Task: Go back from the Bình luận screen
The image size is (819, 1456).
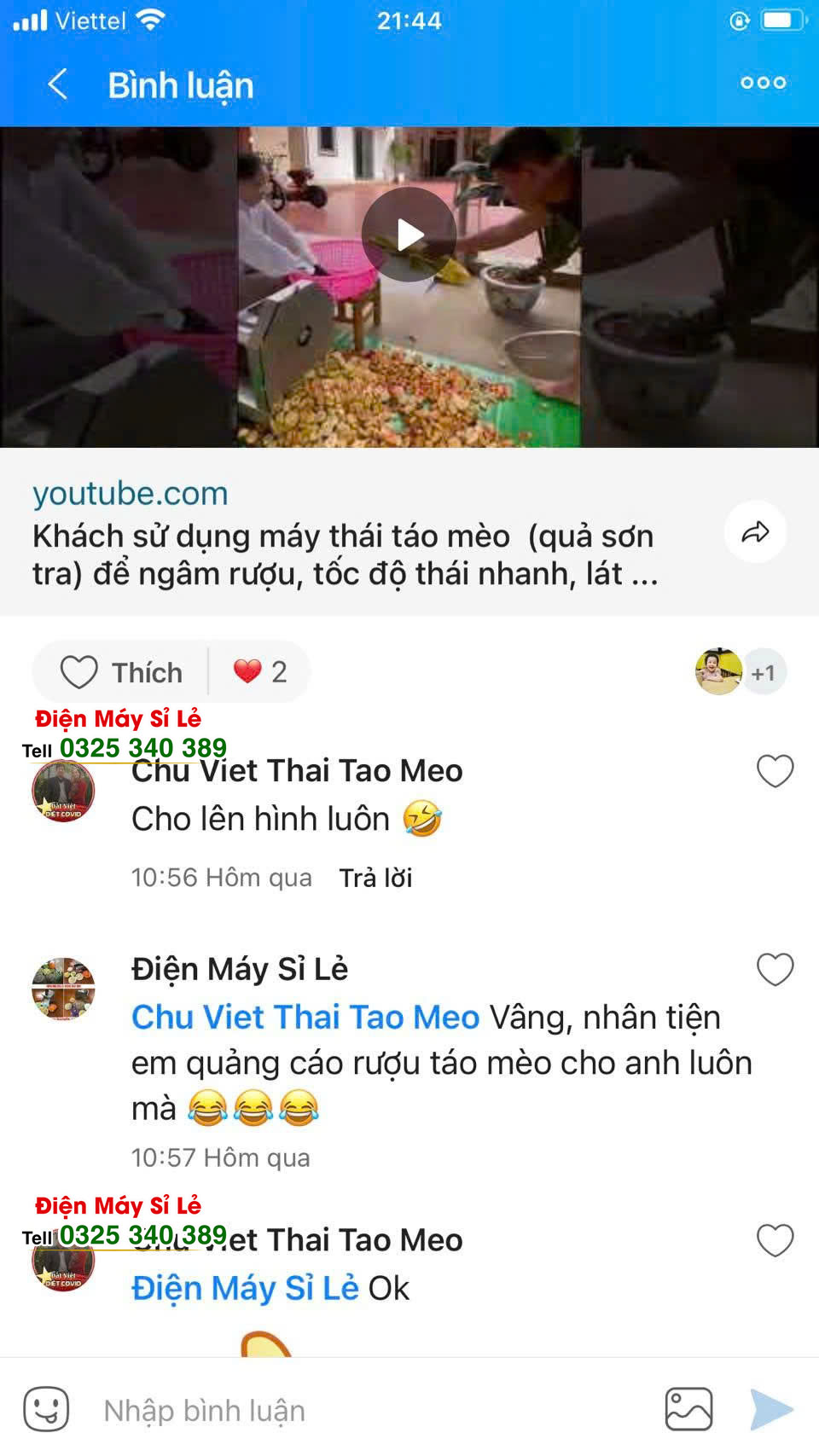Action: [x=58, y=84]
